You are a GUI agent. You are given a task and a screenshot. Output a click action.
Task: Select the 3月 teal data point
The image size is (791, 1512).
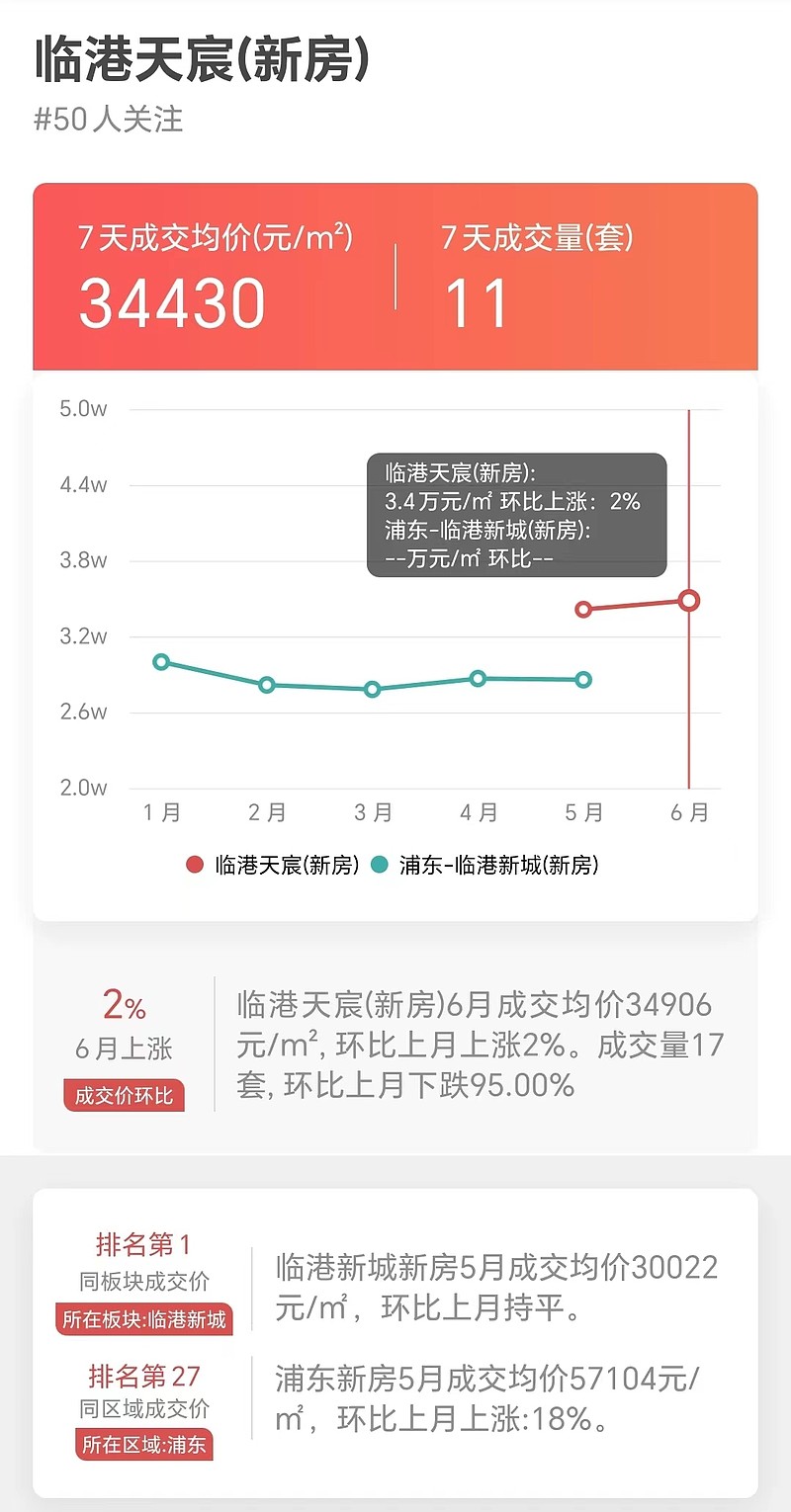pyautogui.click(x=373, y=690)
